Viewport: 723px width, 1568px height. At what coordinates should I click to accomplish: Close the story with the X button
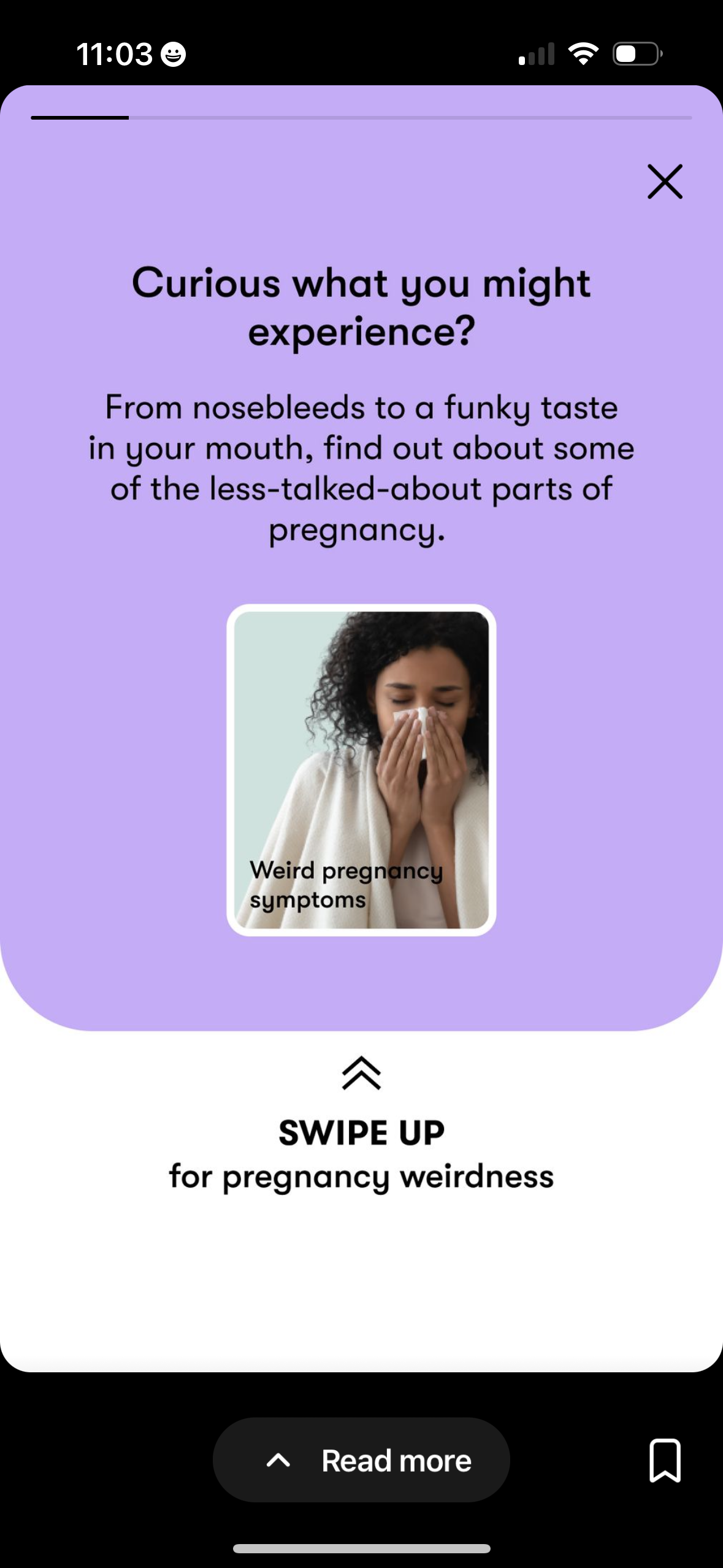tap(664, 181)
